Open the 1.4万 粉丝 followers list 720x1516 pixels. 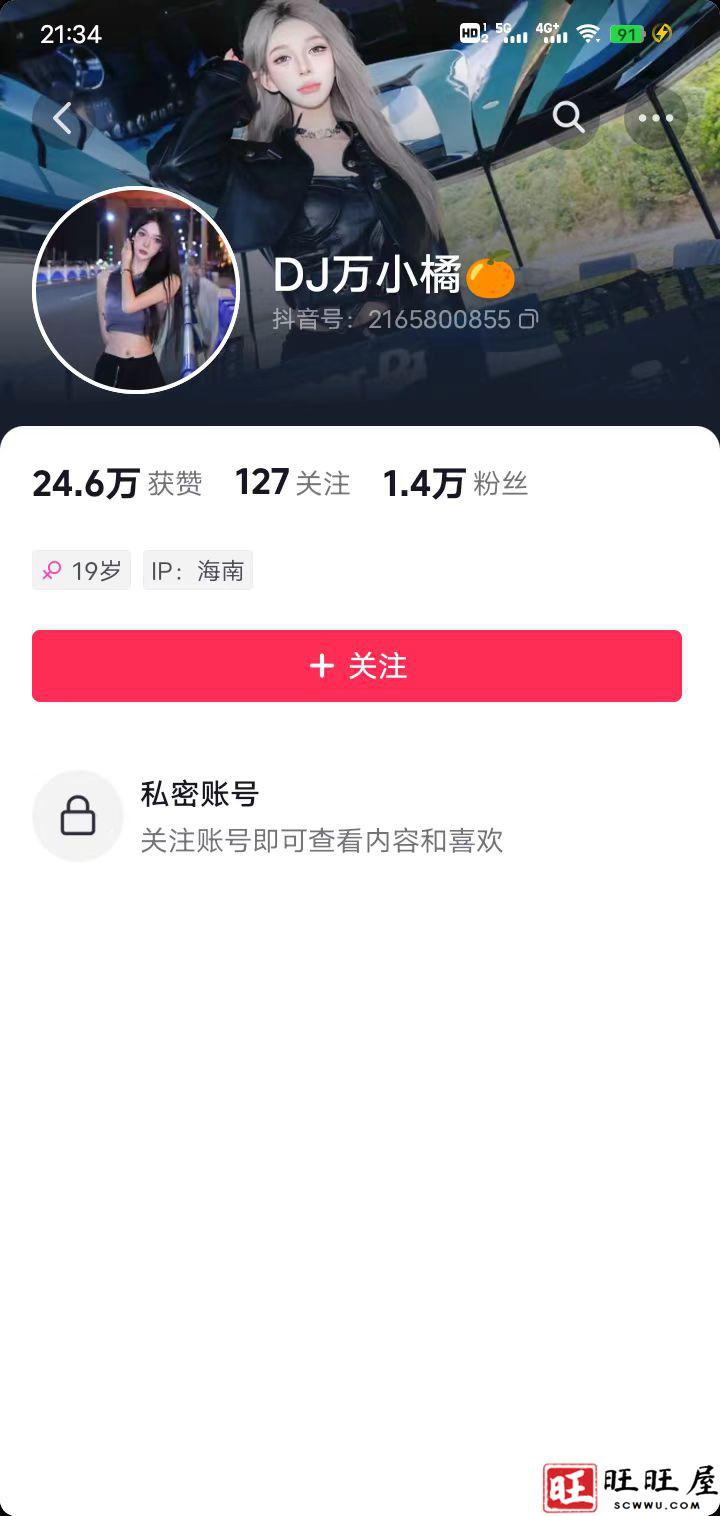(455, 484)
